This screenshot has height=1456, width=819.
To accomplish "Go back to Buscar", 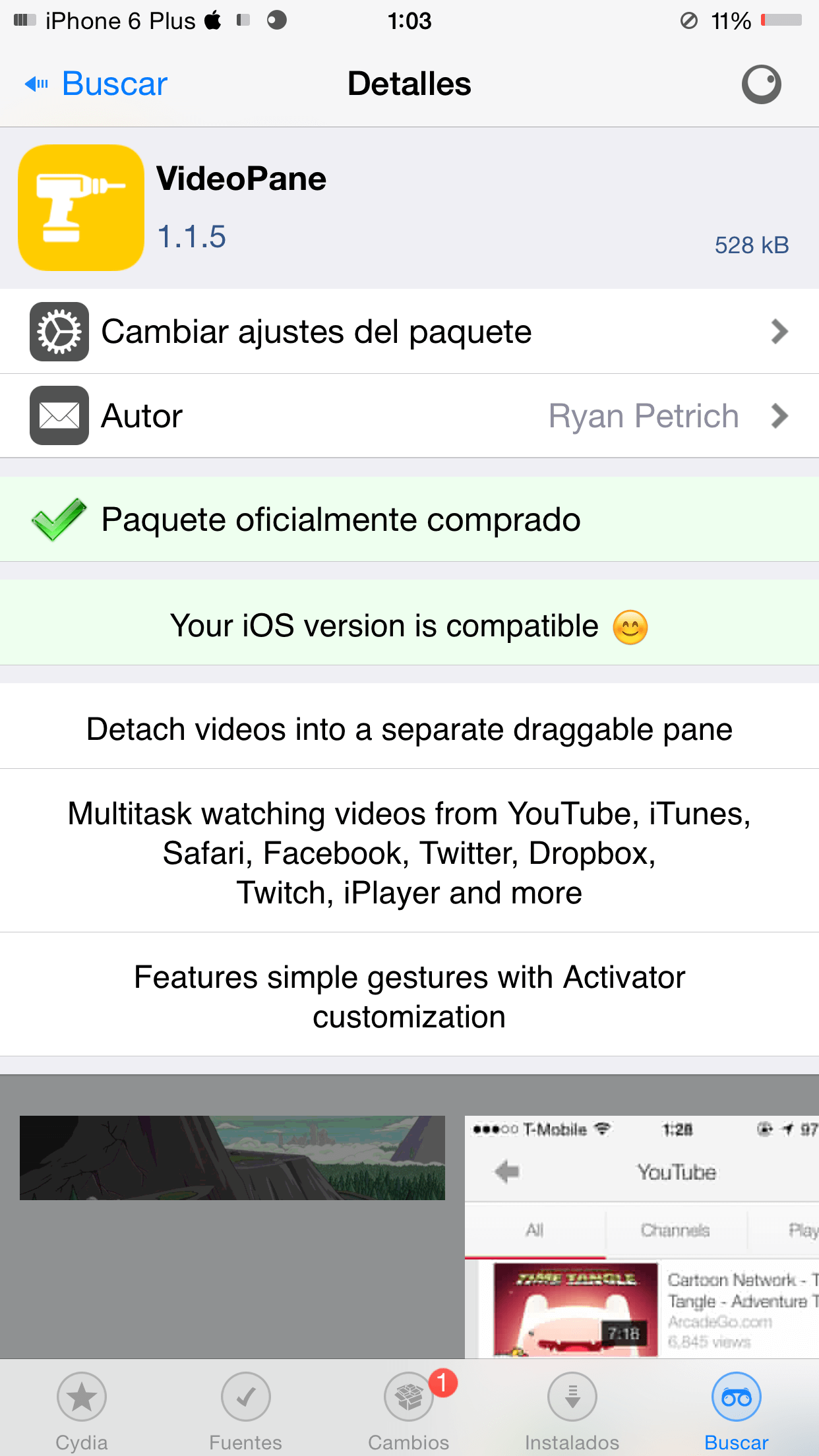I will point(97,84).
